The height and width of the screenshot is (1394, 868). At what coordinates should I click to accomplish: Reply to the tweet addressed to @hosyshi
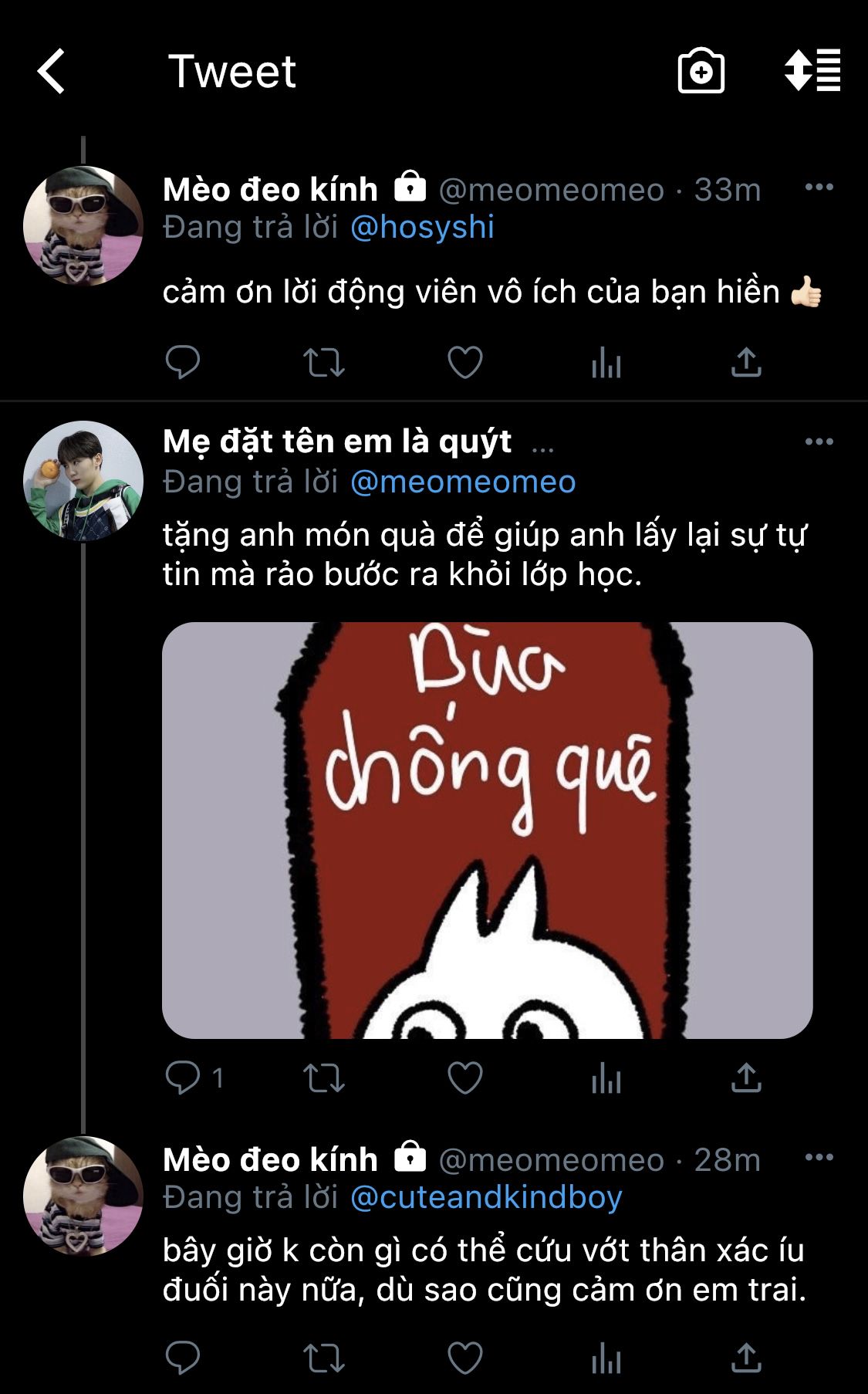tap(183, 362)
